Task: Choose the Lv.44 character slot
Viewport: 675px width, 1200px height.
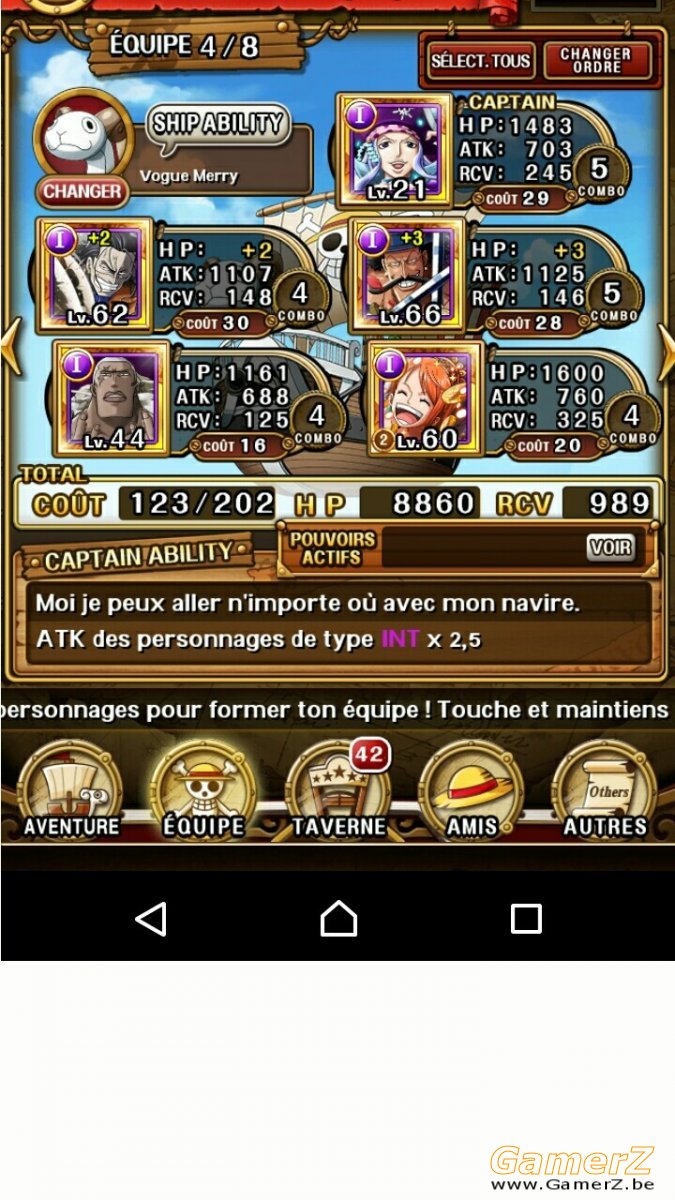Action: (x=112, y=397)
